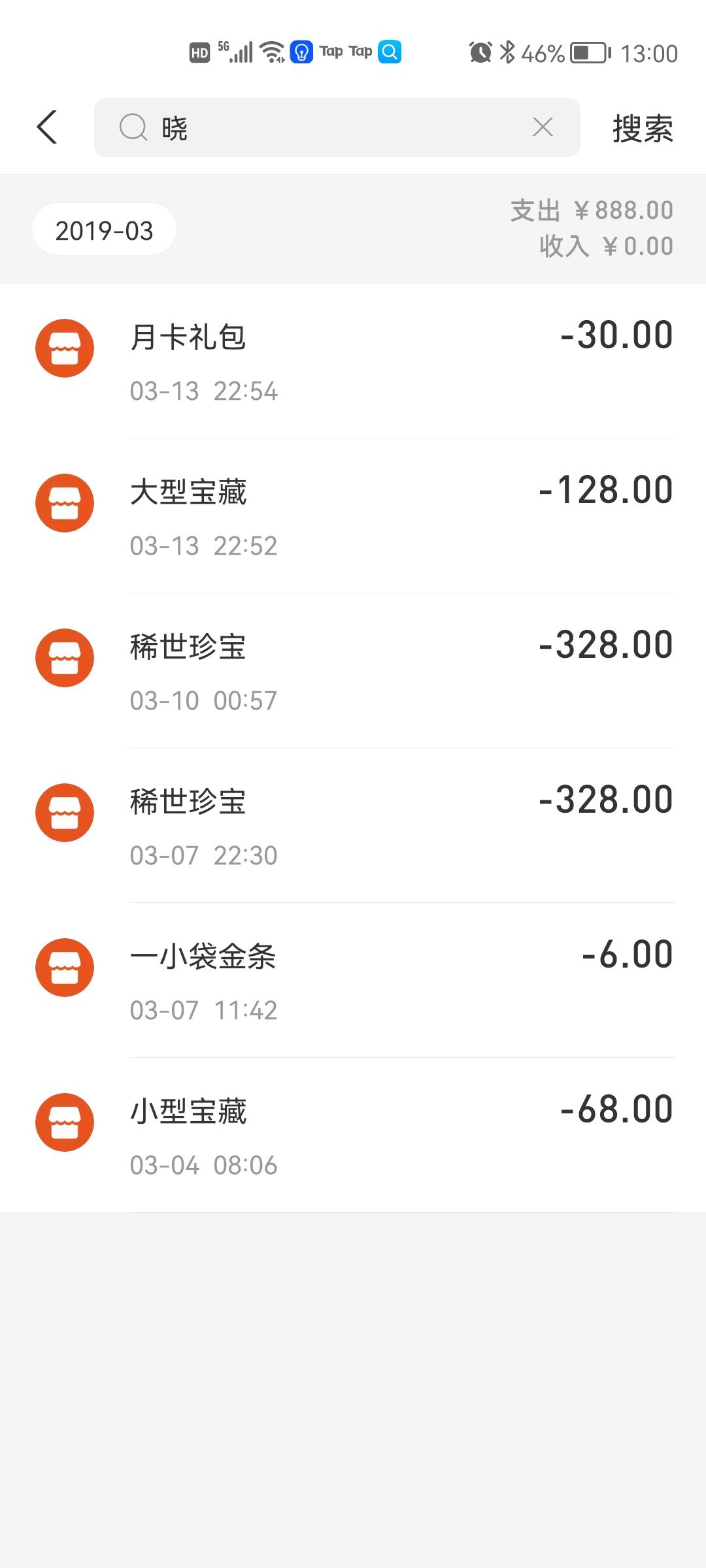The height and width of the screenshot is (1568, 706).
Task: Tap the 搜索 button
Action: (643, 128)
